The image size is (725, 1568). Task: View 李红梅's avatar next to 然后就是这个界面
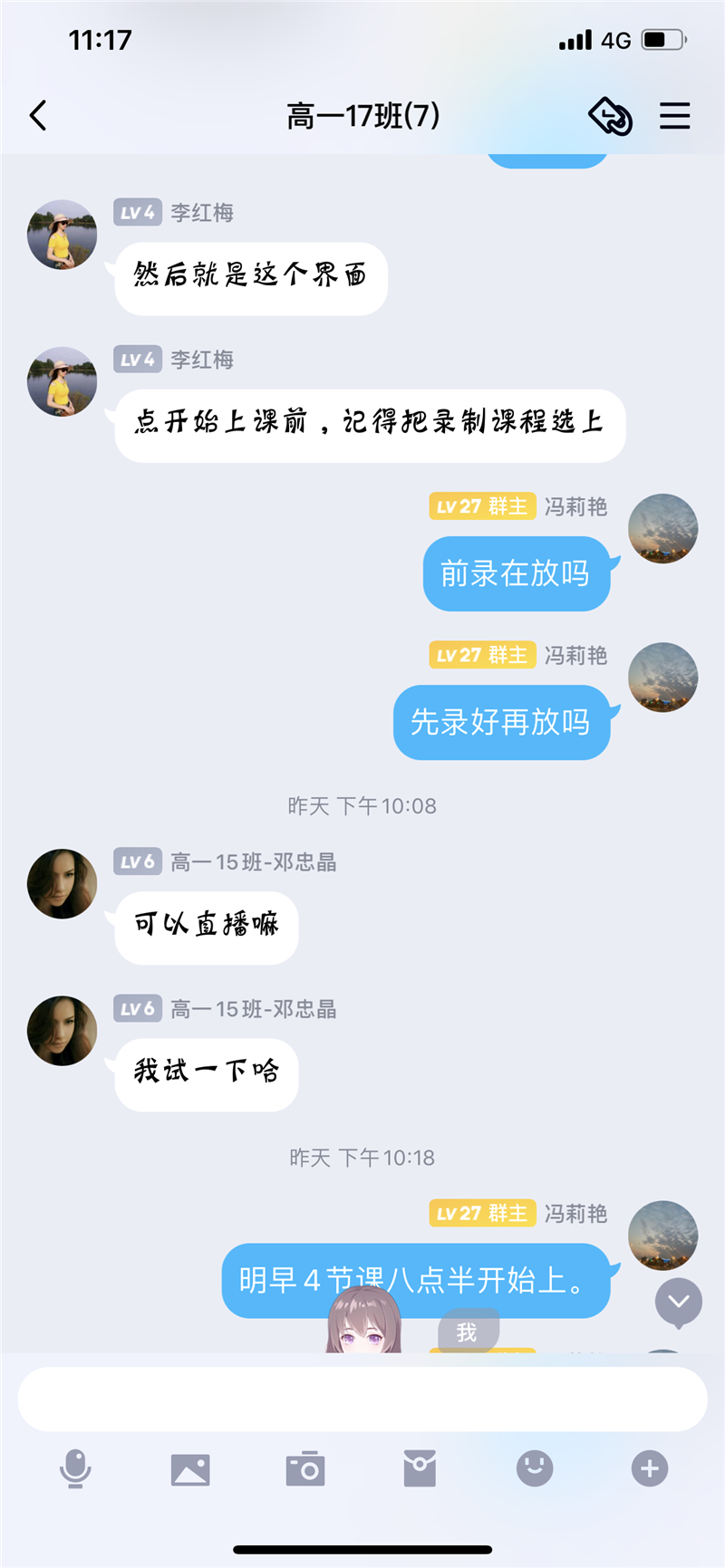[x=62, y=235]
